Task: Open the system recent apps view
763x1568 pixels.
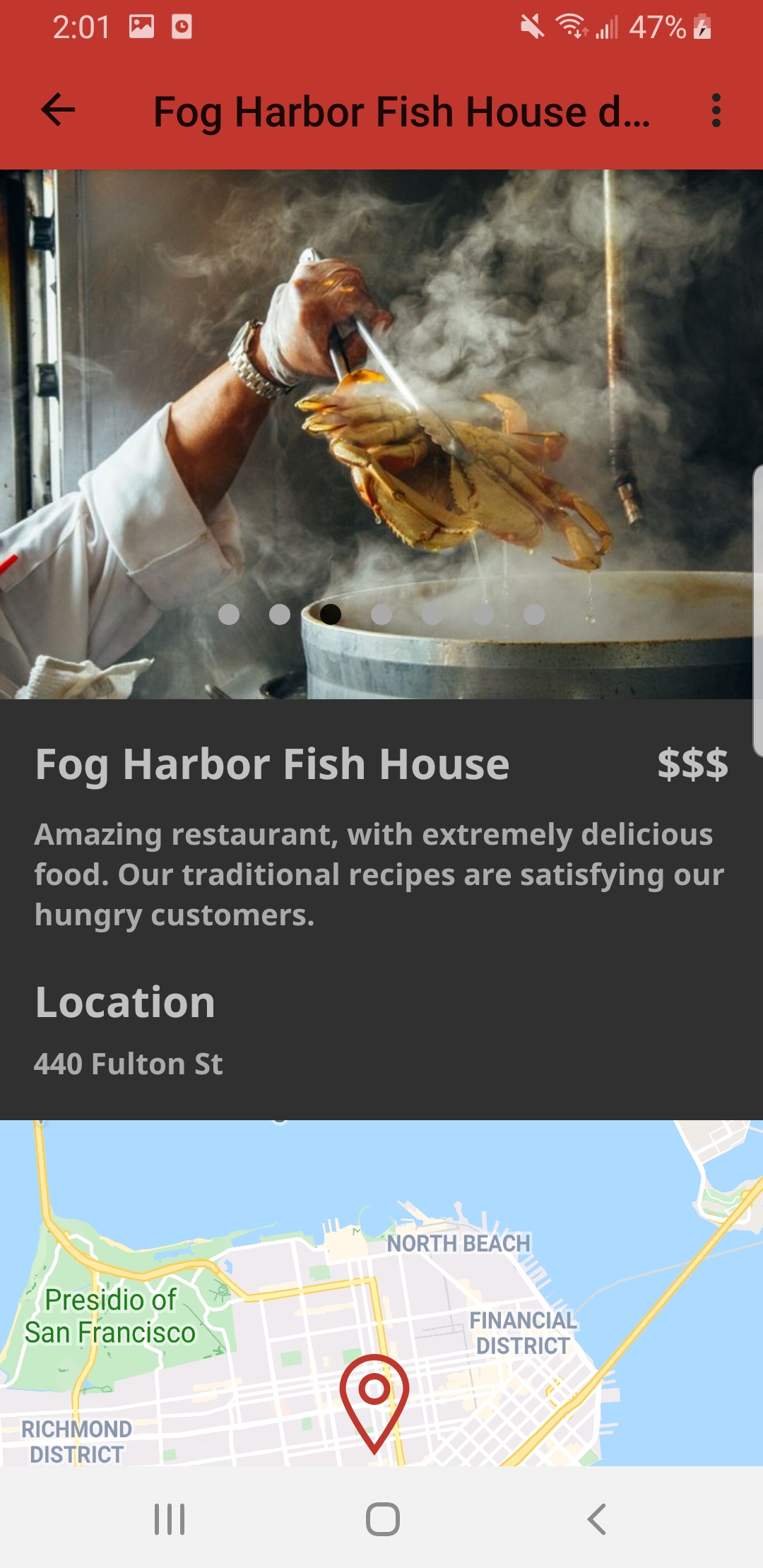Action: pos(170,1519)
